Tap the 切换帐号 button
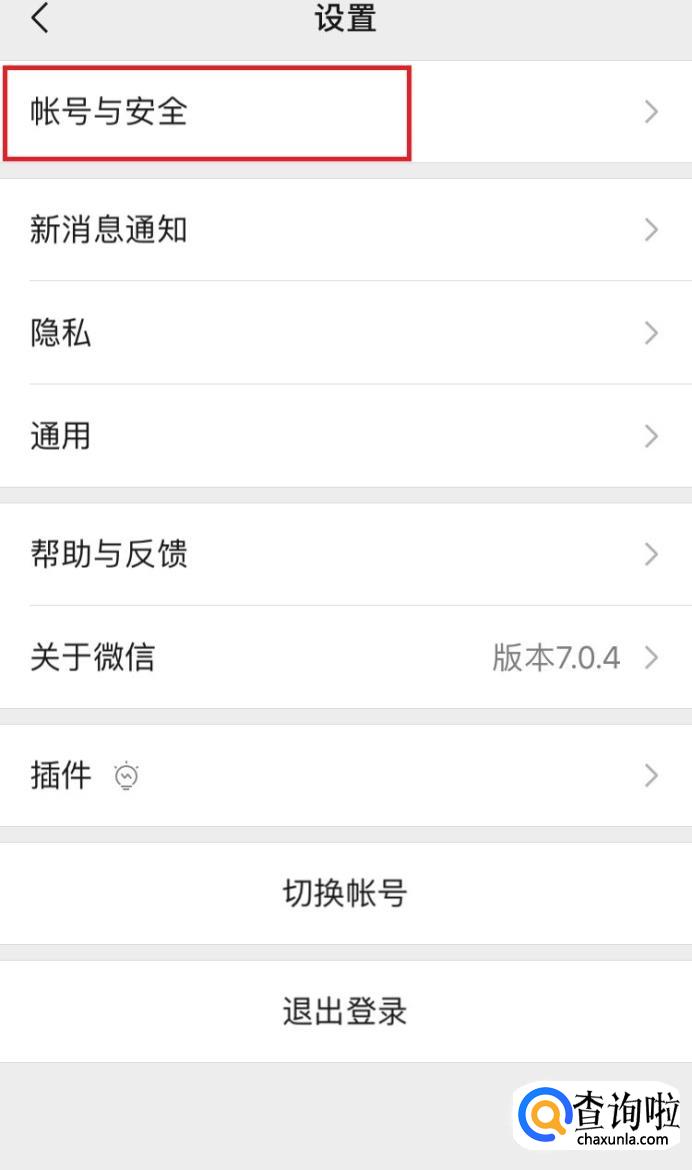 pos(345,893)
